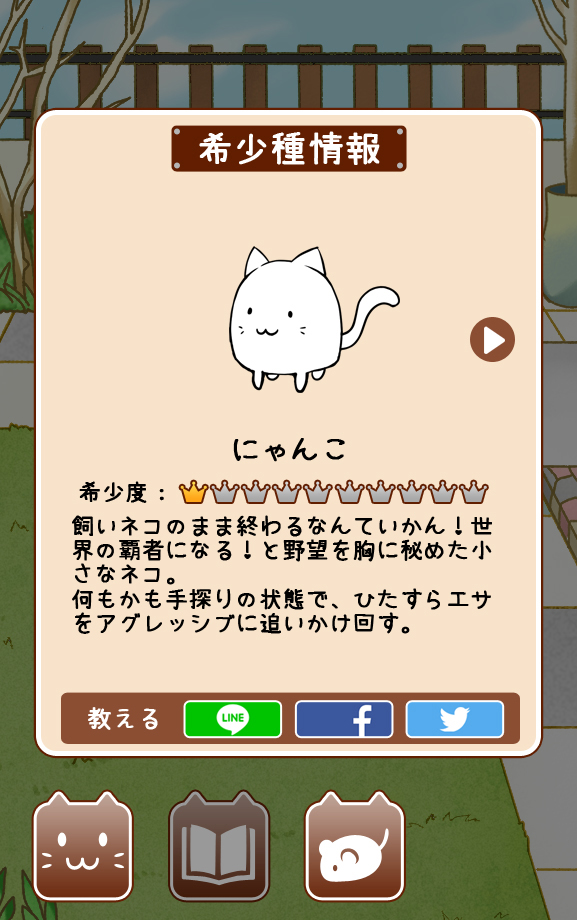Screen dimensions: 577x920
Task: Open the book encyclopedia button
Action: [x=218, y=846]
